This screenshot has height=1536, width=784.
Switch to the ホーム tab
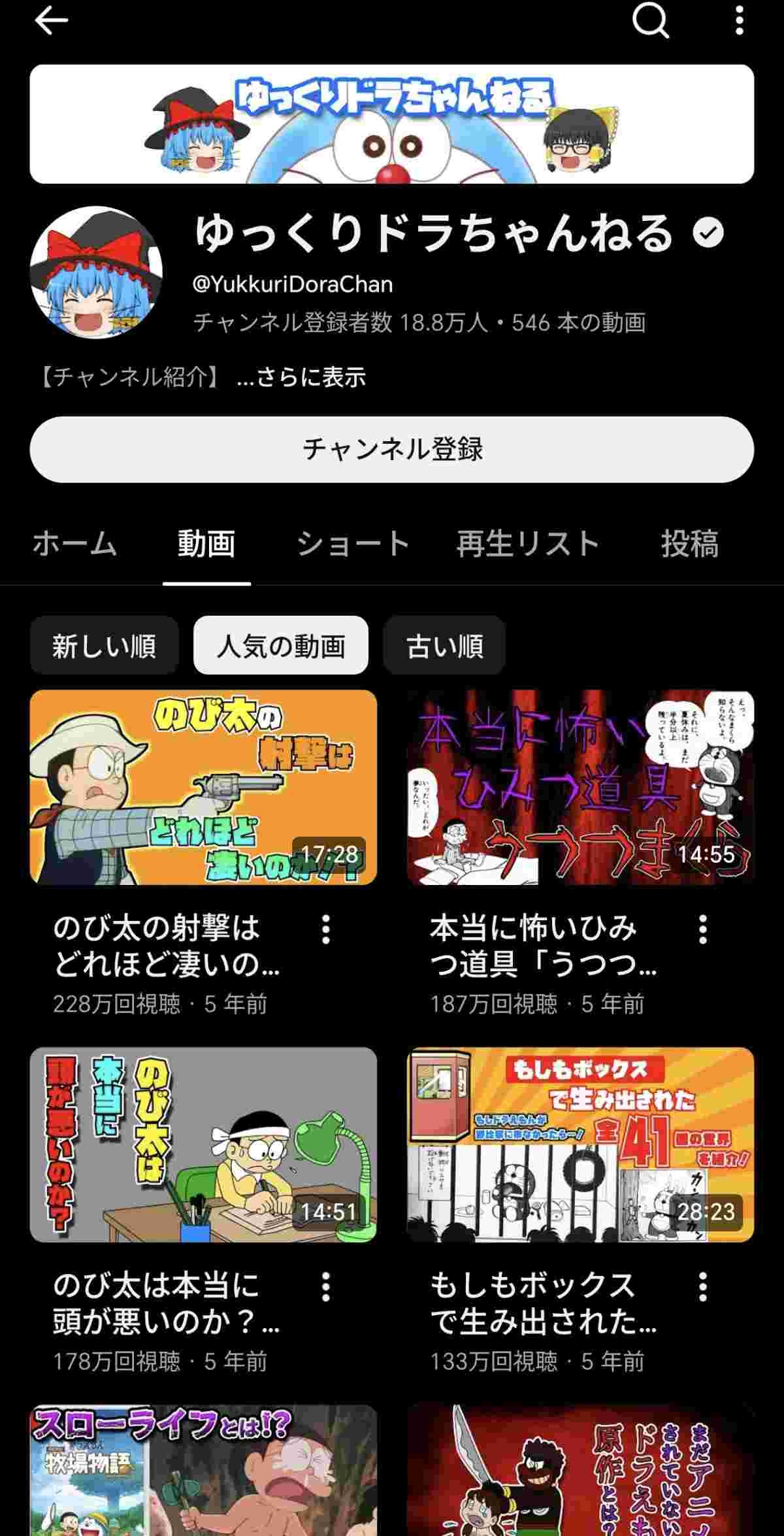tap(74, 544)
